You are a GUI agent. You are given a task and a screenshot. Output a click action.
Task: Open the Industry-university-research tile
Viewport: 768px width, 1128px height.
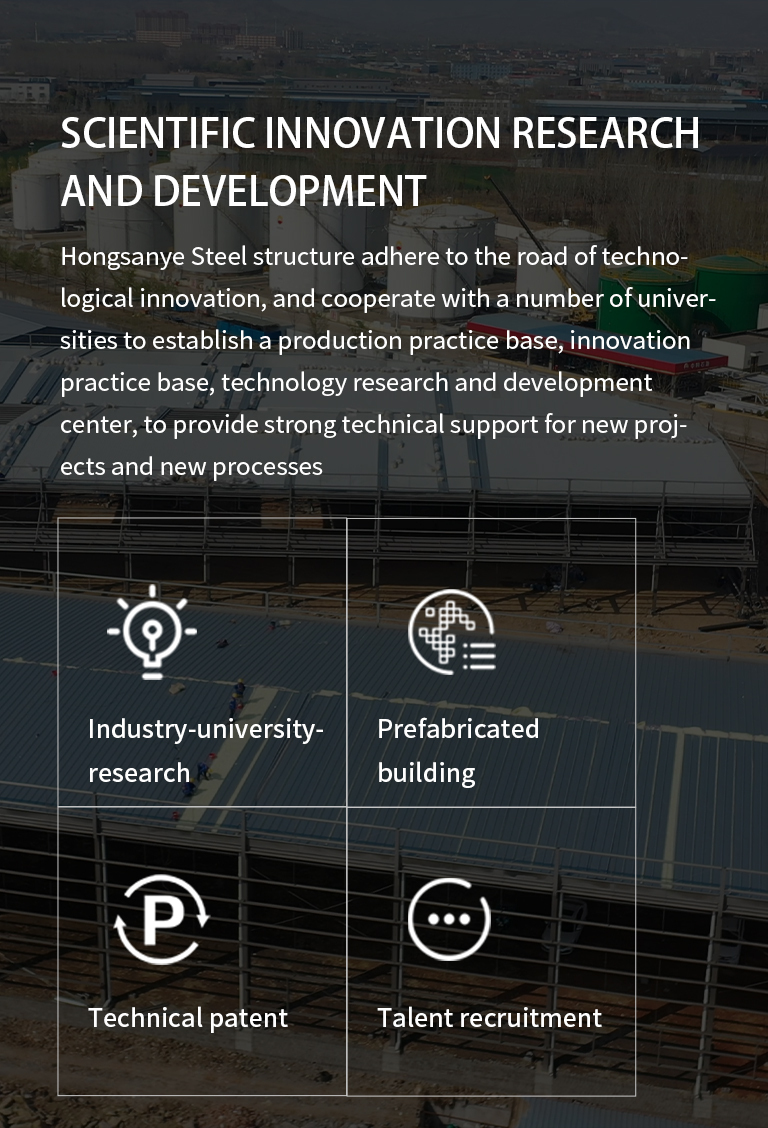click(x=203, y=663)
